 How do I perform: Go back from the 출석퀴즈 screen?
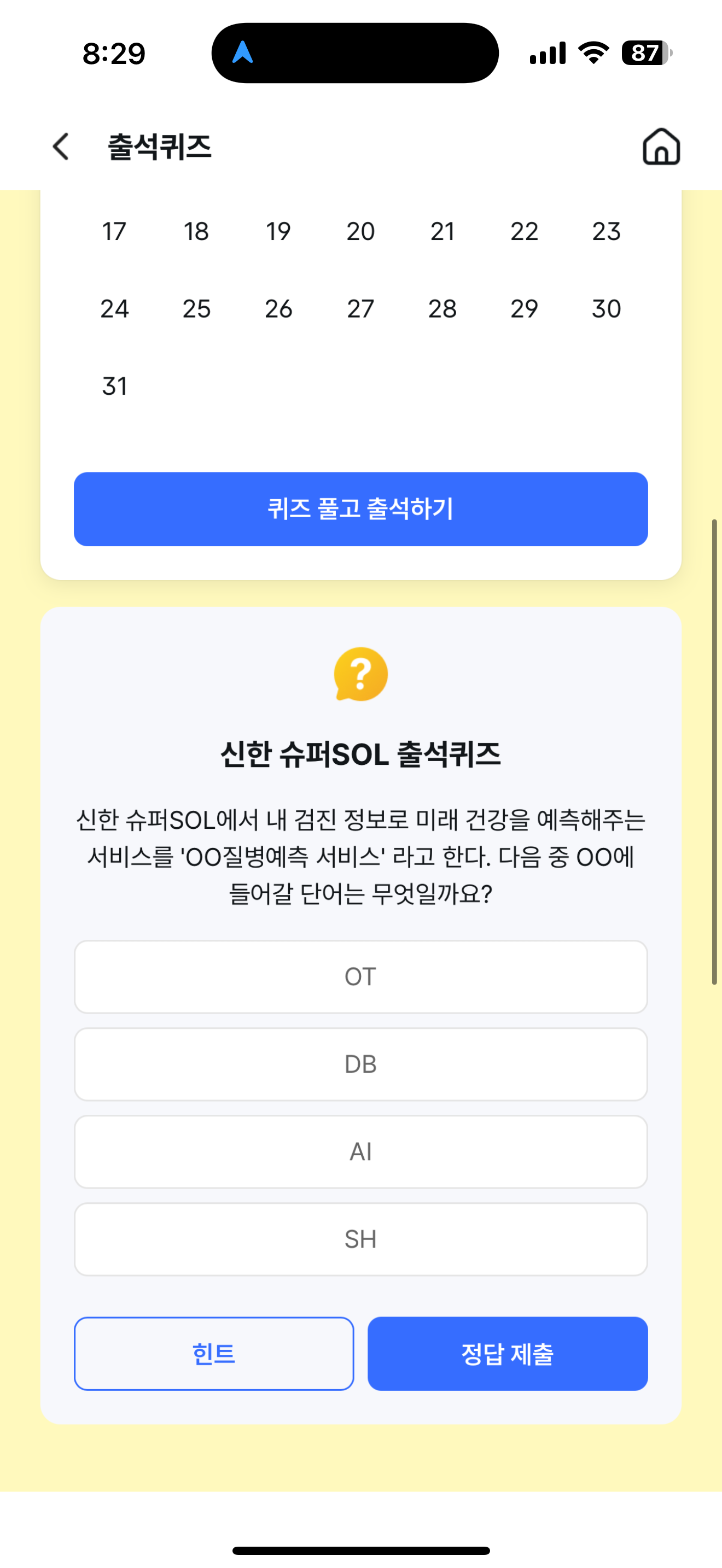[61, 147]
